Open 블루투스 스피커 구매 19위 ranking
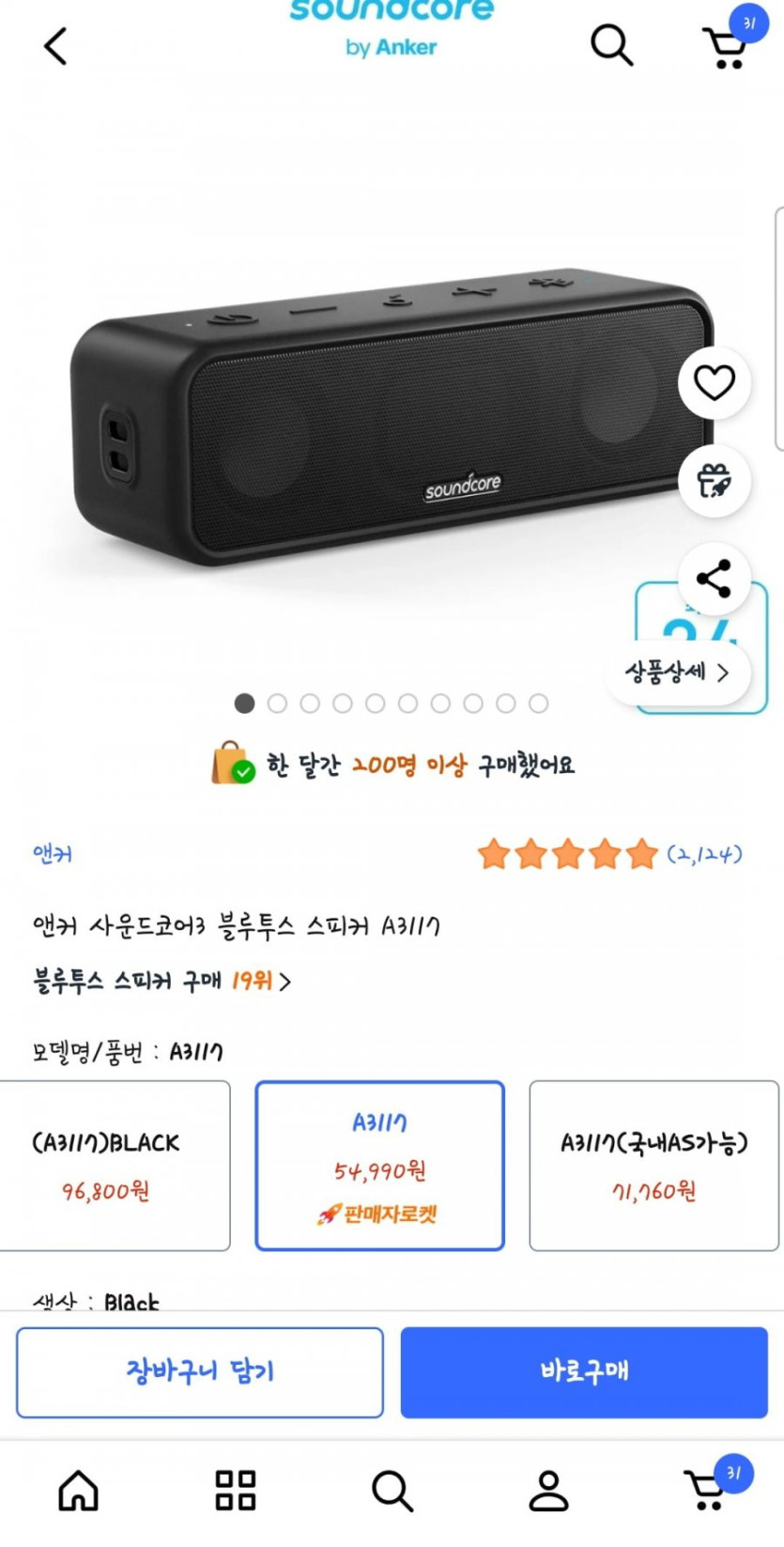 pos(161,982)
